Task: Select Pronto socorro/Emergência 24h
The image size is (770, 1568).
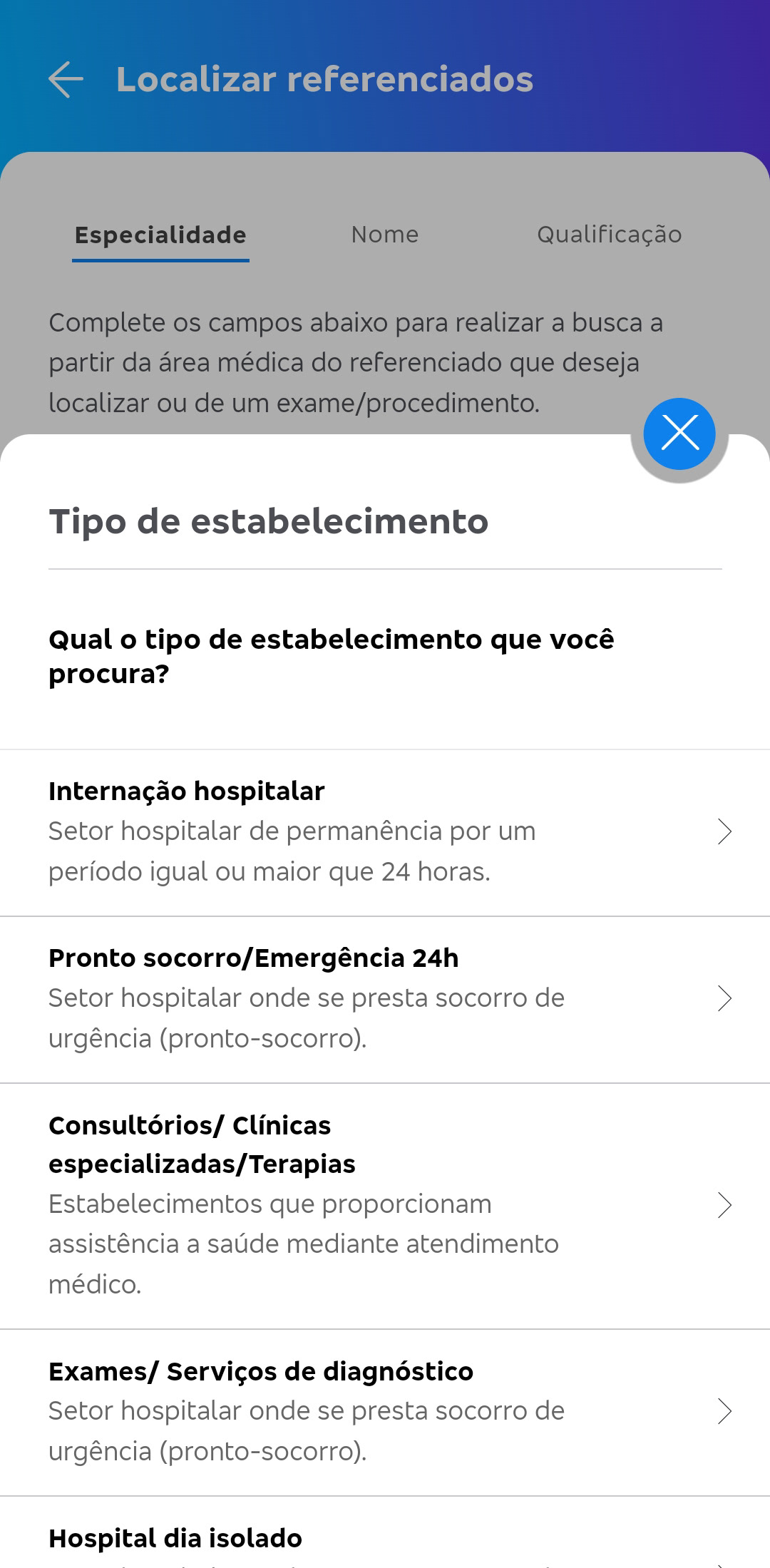Action: pos(385,1000)
